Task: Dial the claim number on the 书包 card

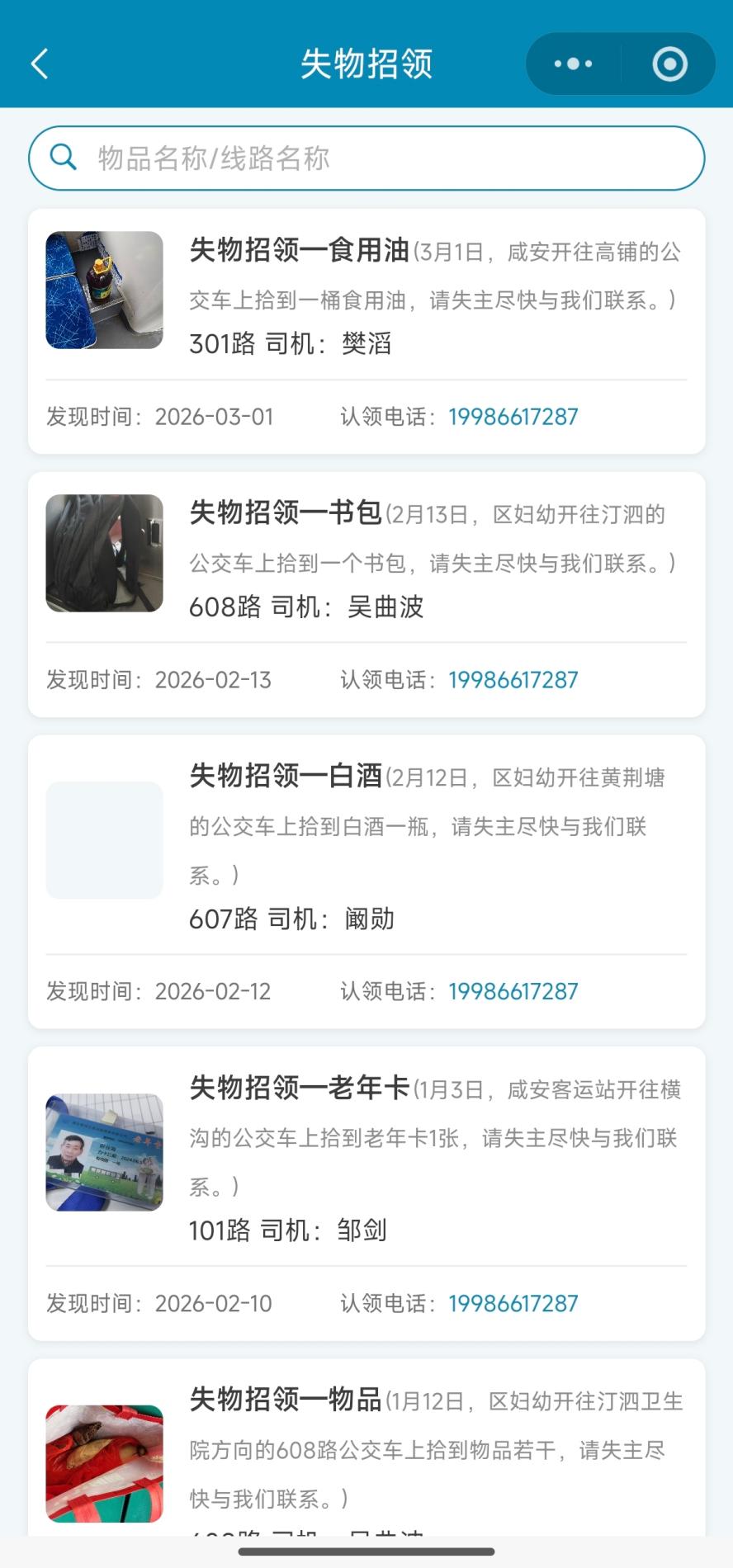Action: click(513, 679)
